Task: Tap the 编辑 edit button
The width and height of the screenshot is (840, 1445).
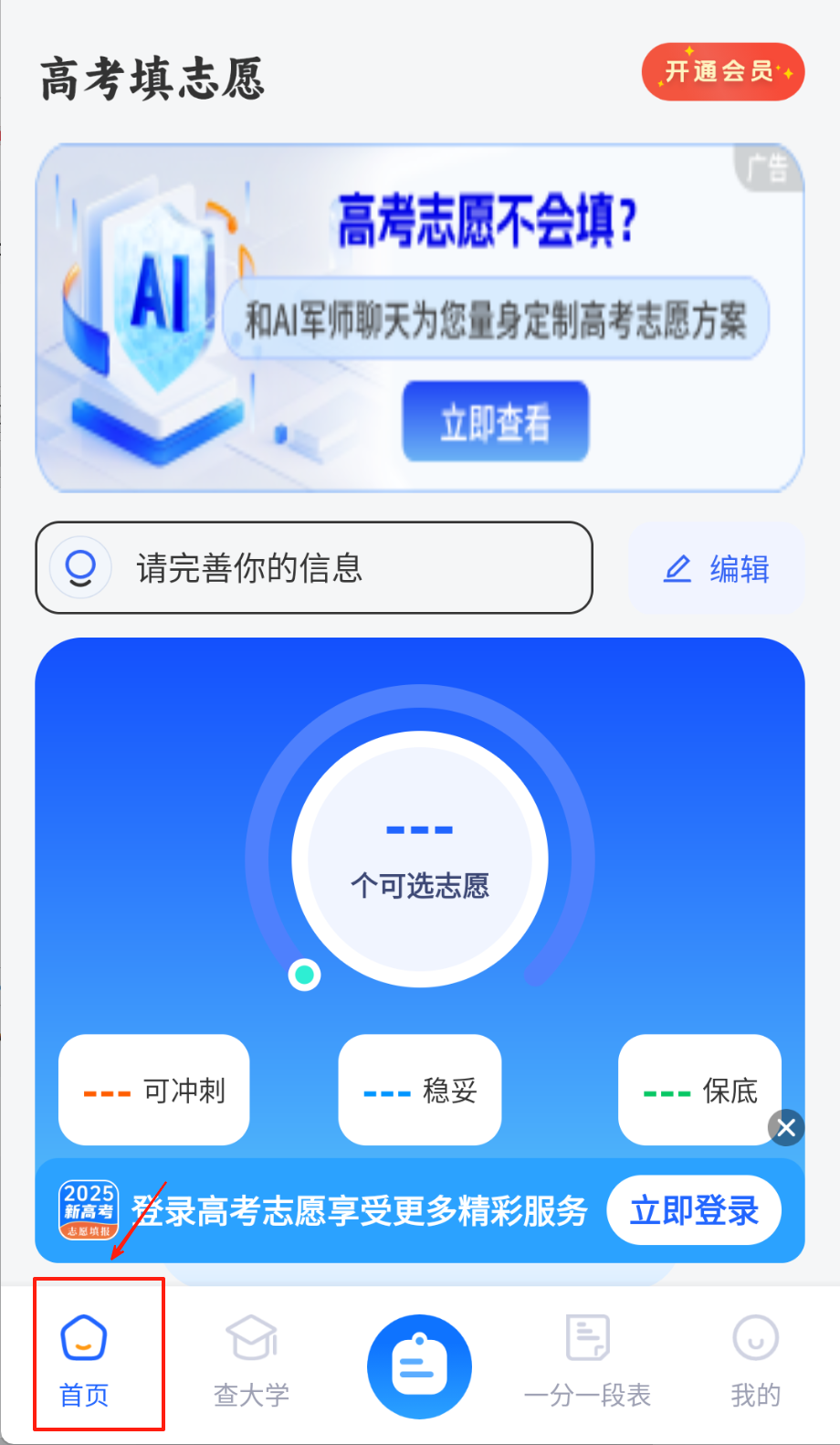Action: coord(717,569)
